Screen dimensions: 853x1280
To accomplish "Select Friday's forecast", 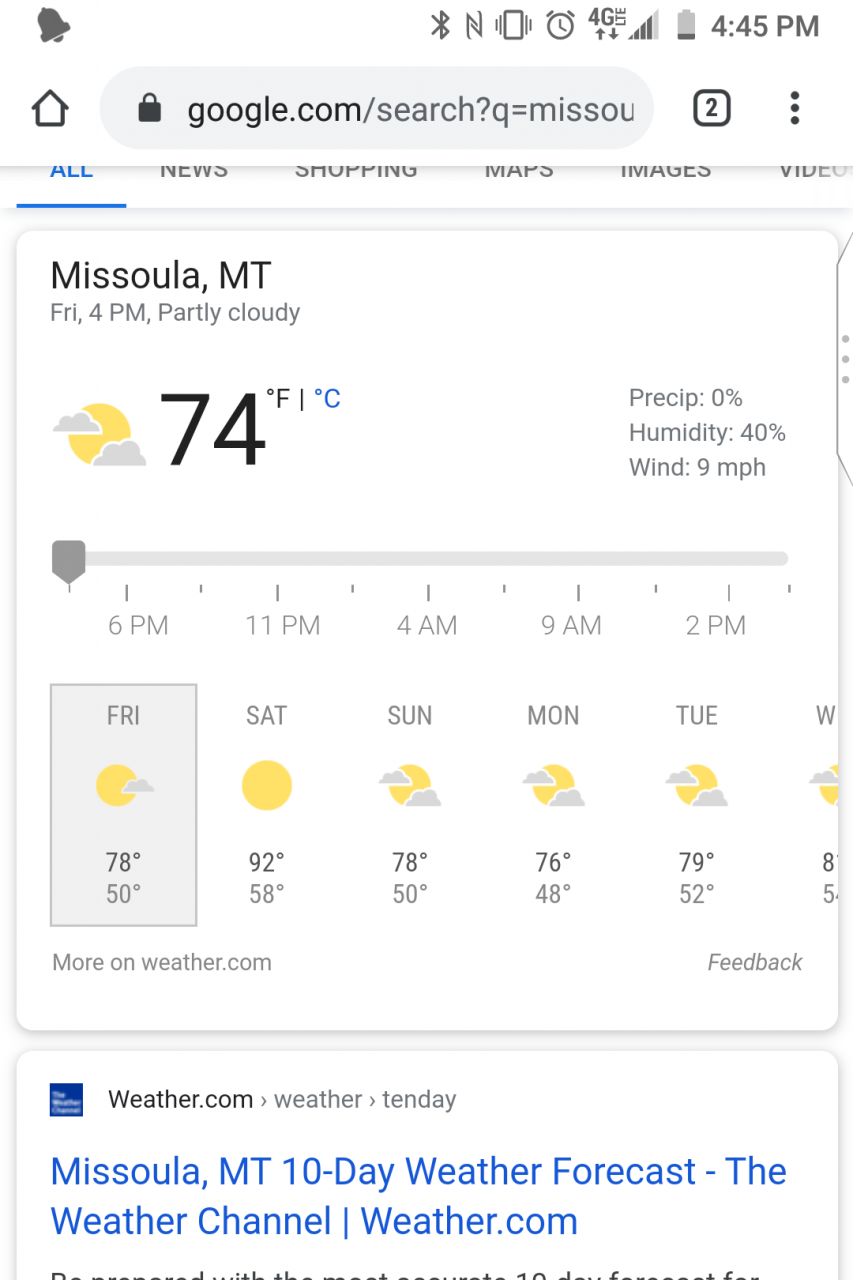I will tap(124, 804).
